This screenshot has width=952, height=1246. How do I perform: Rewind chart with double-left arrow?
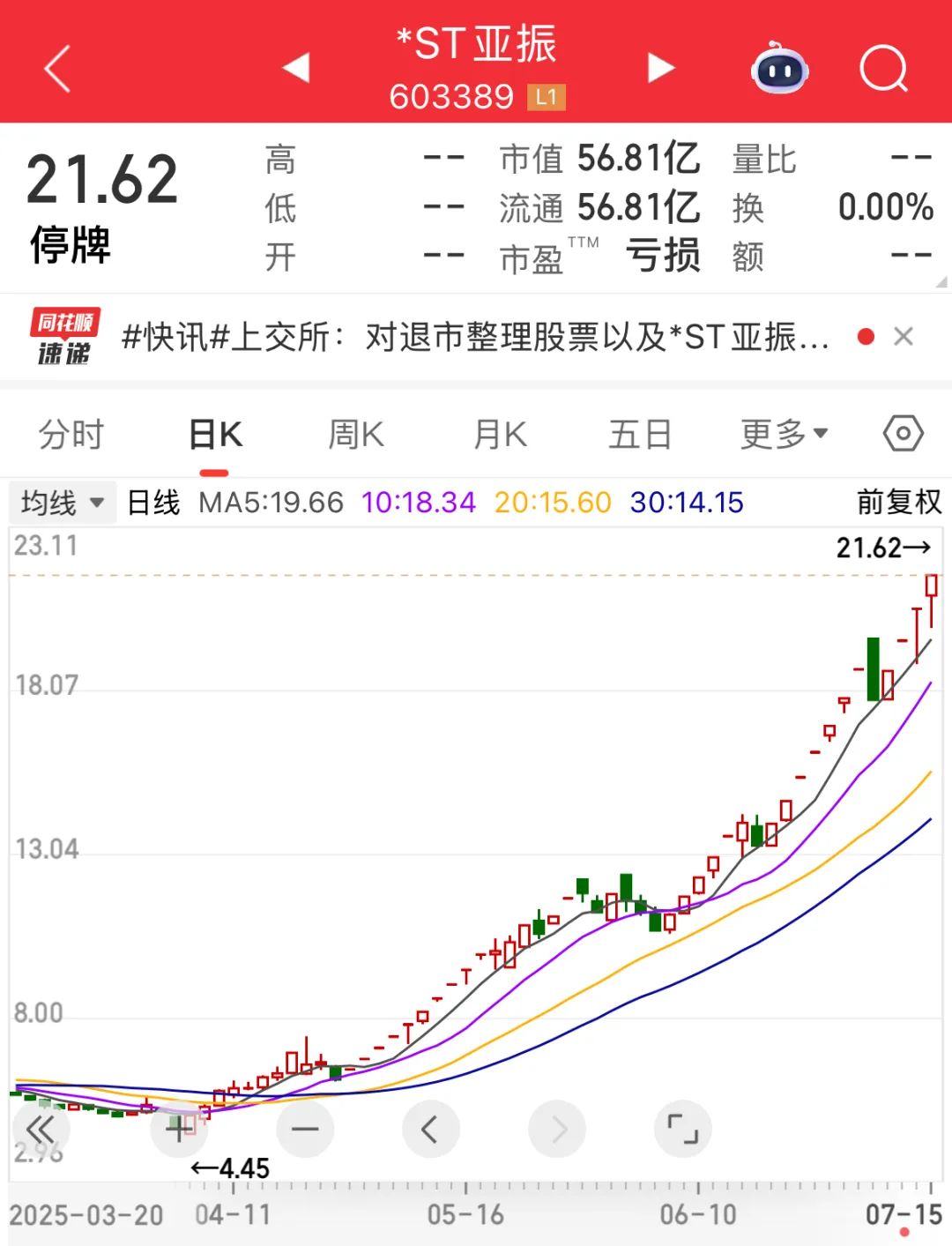[x=40, y=1129]
